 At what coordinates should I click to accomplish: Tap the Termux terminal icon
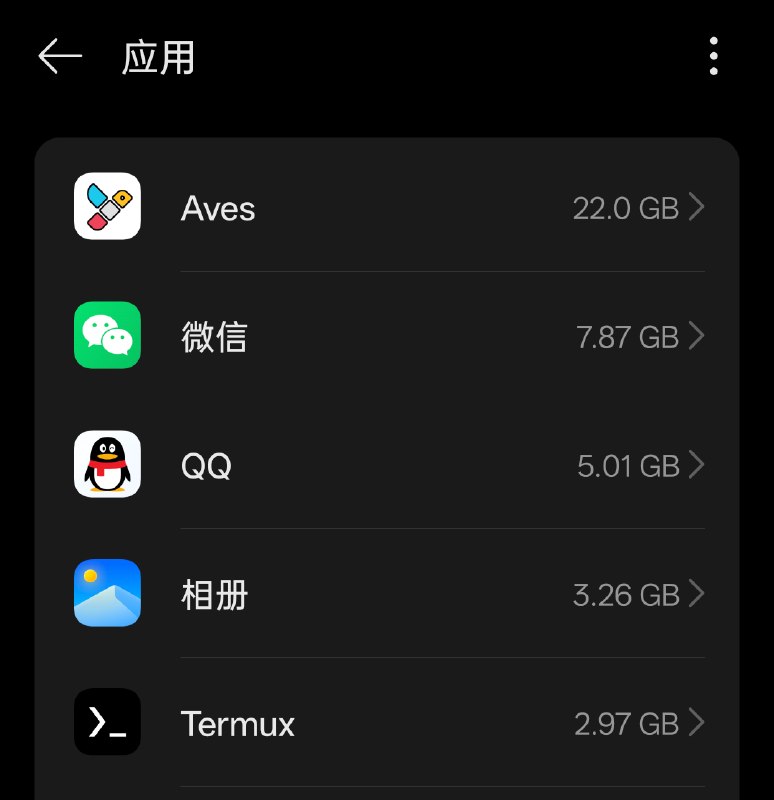107,723
